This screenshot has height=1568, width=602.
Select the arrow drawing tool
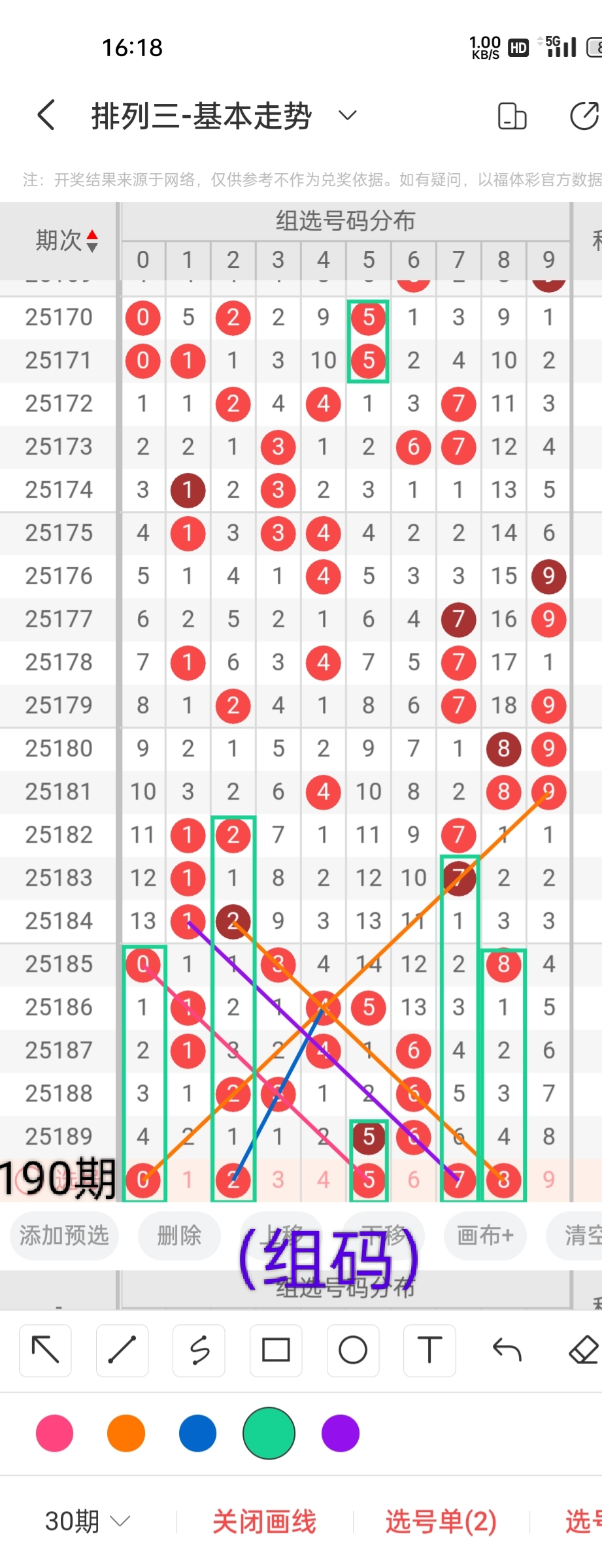pyautogui.click(x=45, y=1350)
